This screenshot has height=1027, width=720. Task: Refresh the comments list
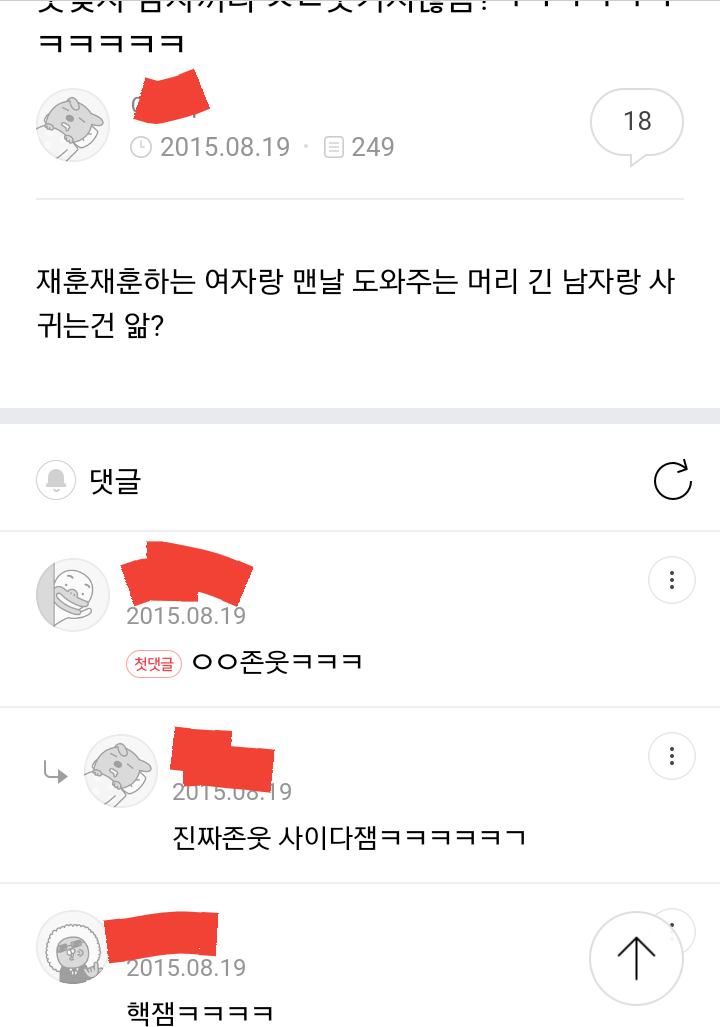coord(673,480)
